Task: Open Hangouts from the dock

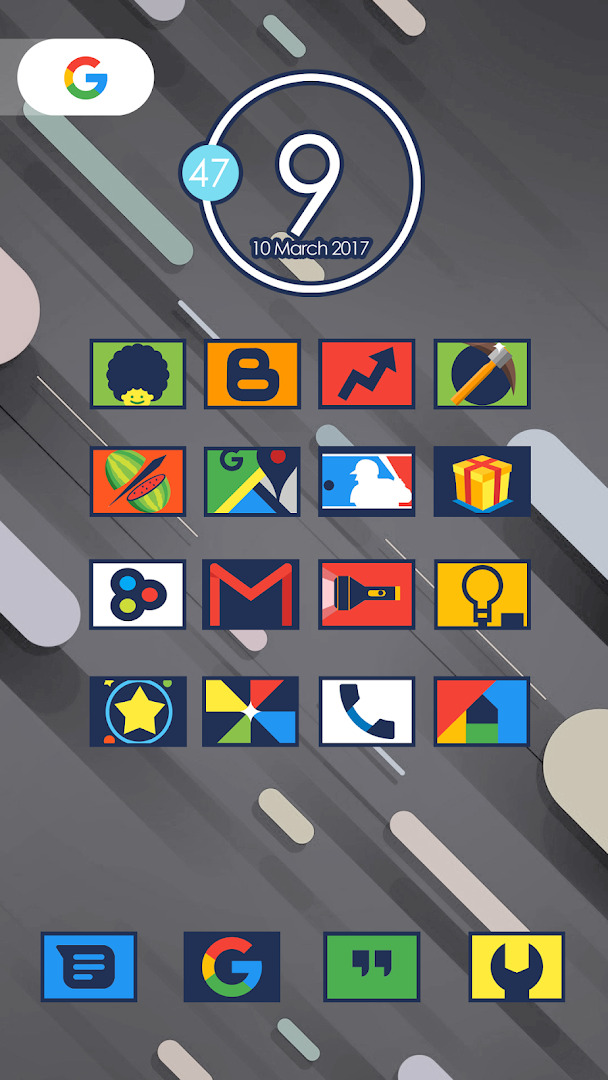Action: click(372, 967)
